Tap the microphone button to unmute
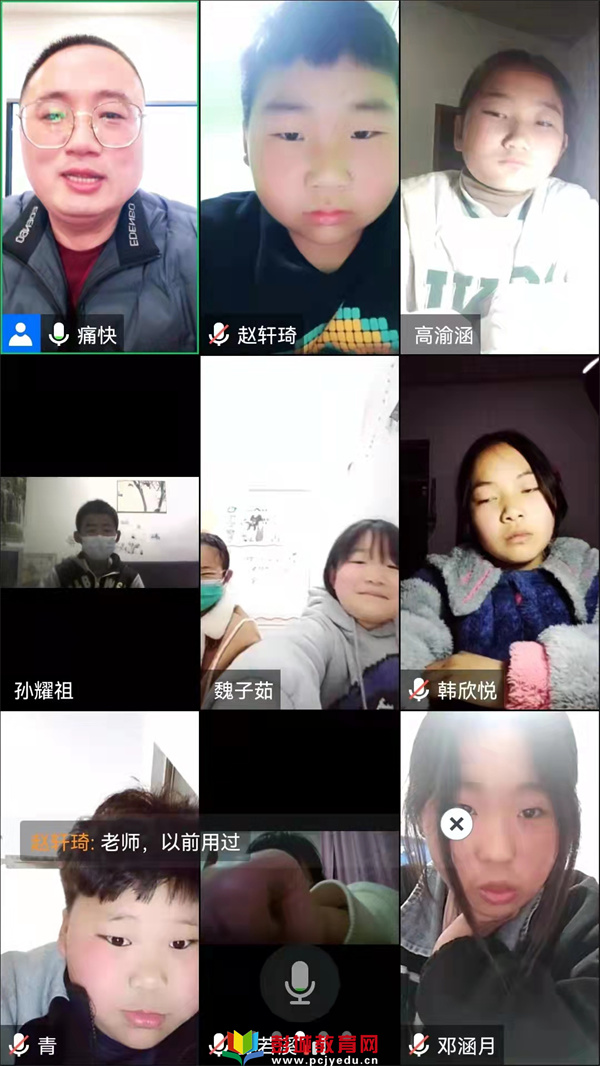Viewport: 600px width, 1066px height. (x=299, y=983)
